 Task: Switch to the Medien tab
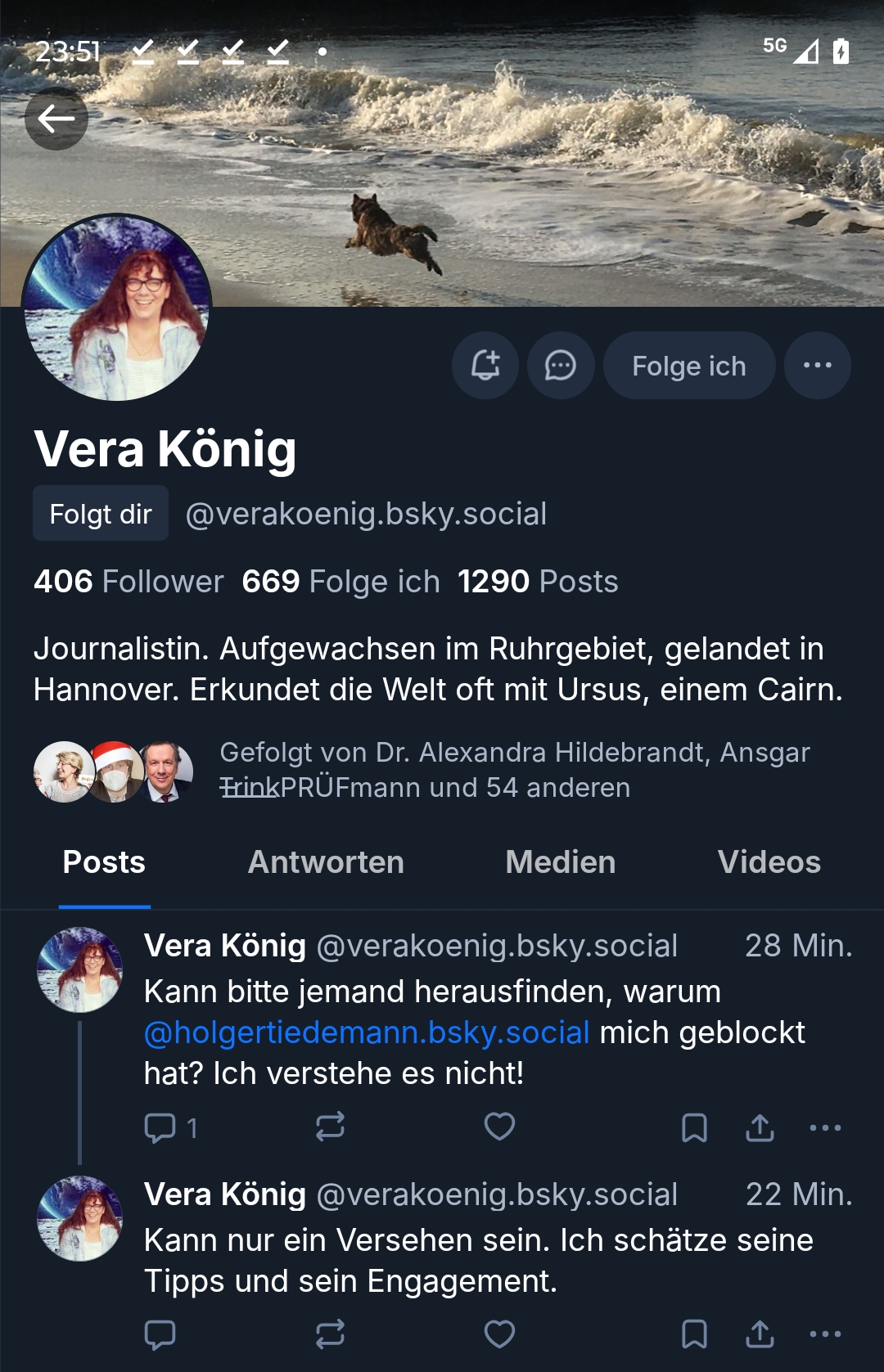tap(560, 862)
